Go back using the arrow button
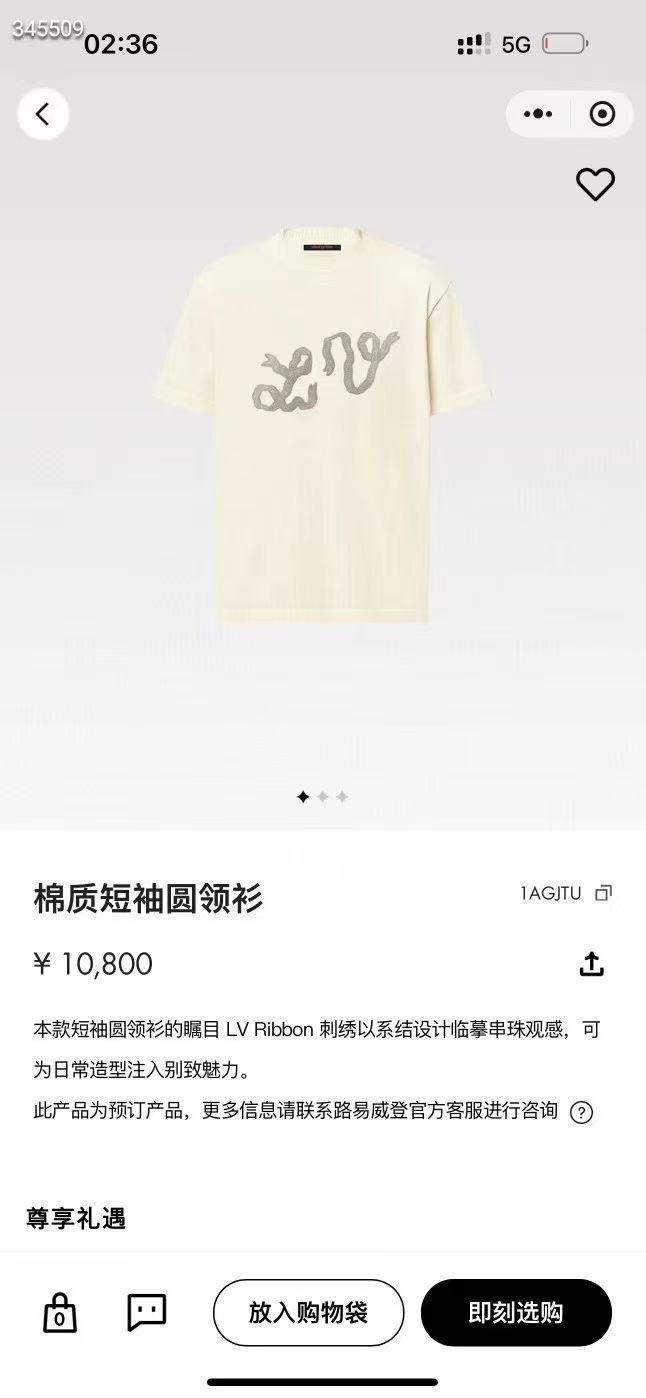This screenshot has height=1398, width=646. (43, 114)
